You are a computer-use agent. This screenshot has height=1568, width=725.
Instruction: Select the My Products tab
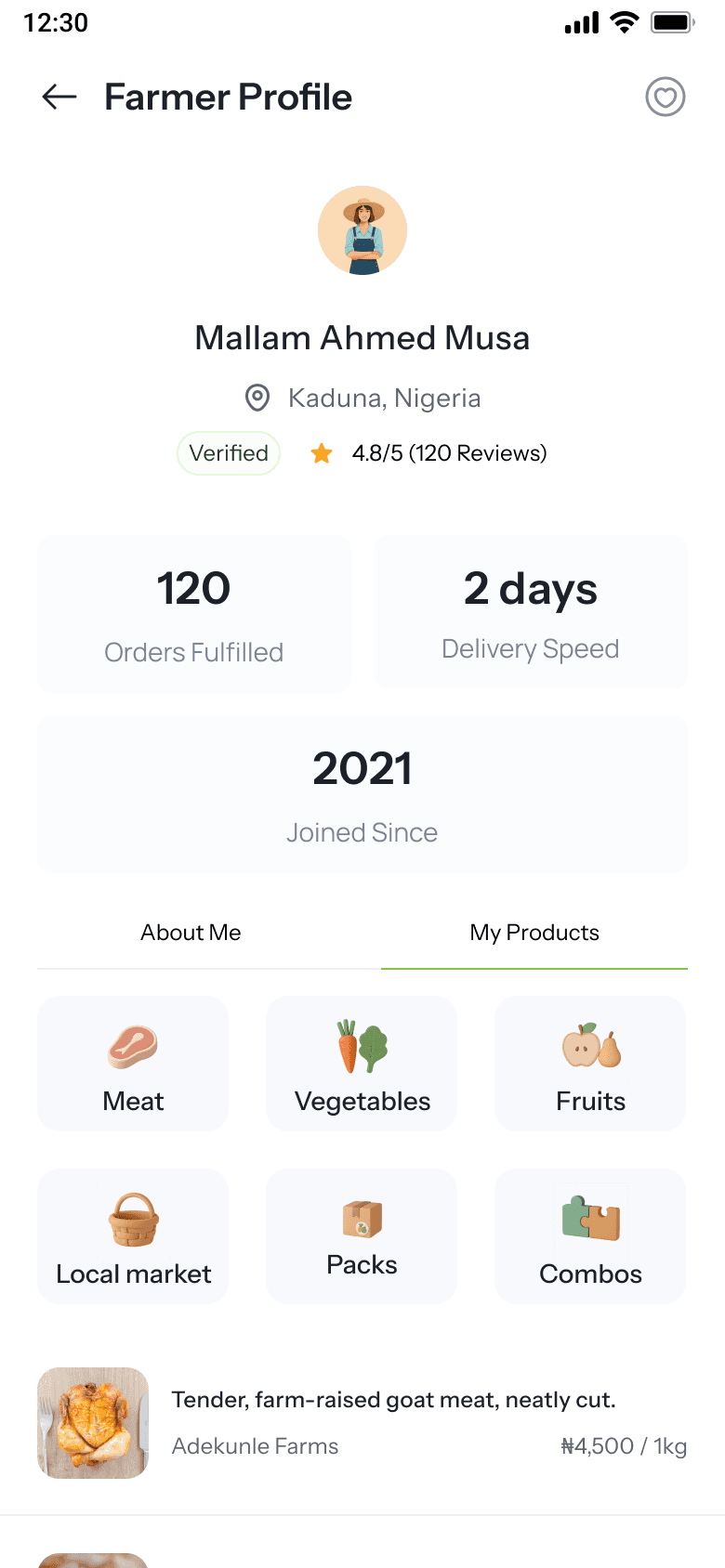click(x=534, y=933)
